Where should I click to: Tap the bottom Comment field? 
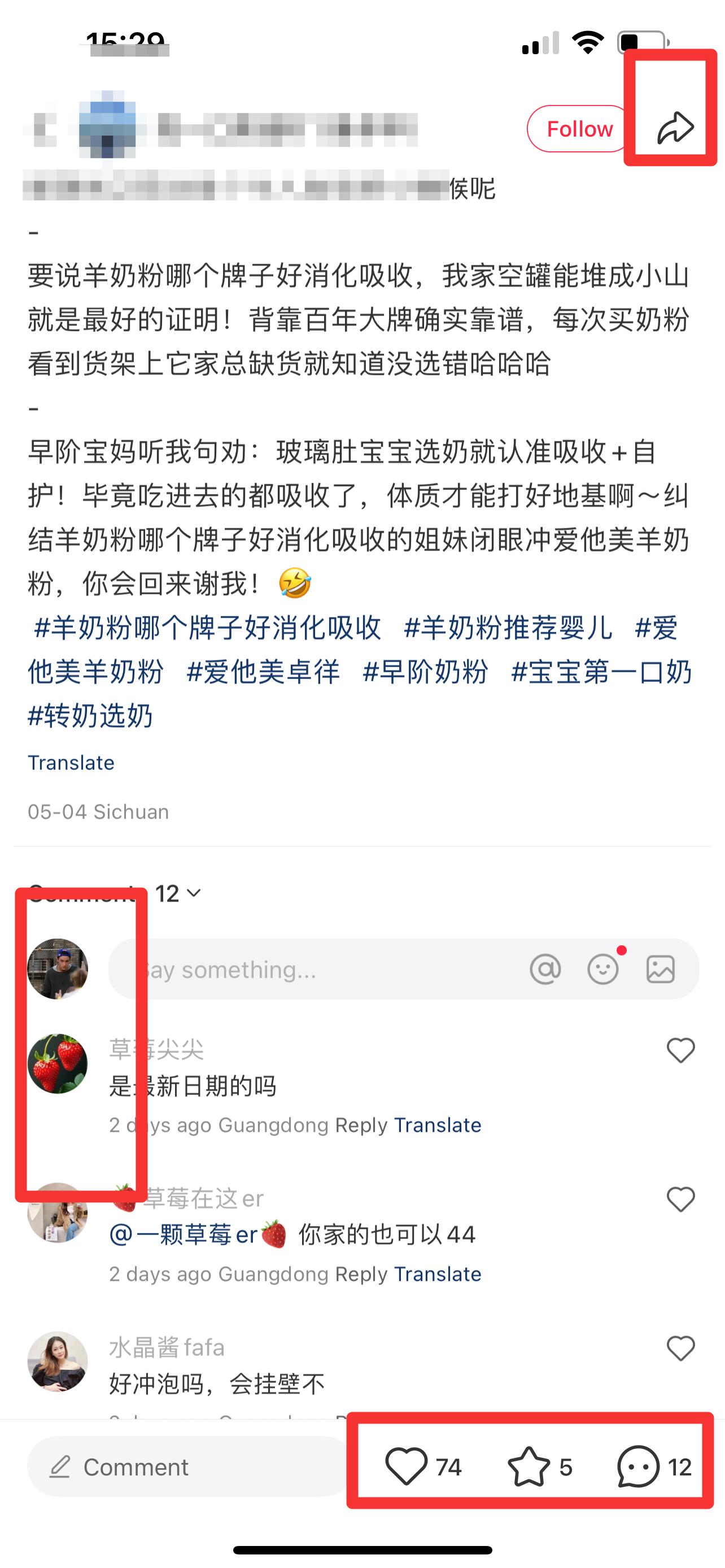point(188,1467)
